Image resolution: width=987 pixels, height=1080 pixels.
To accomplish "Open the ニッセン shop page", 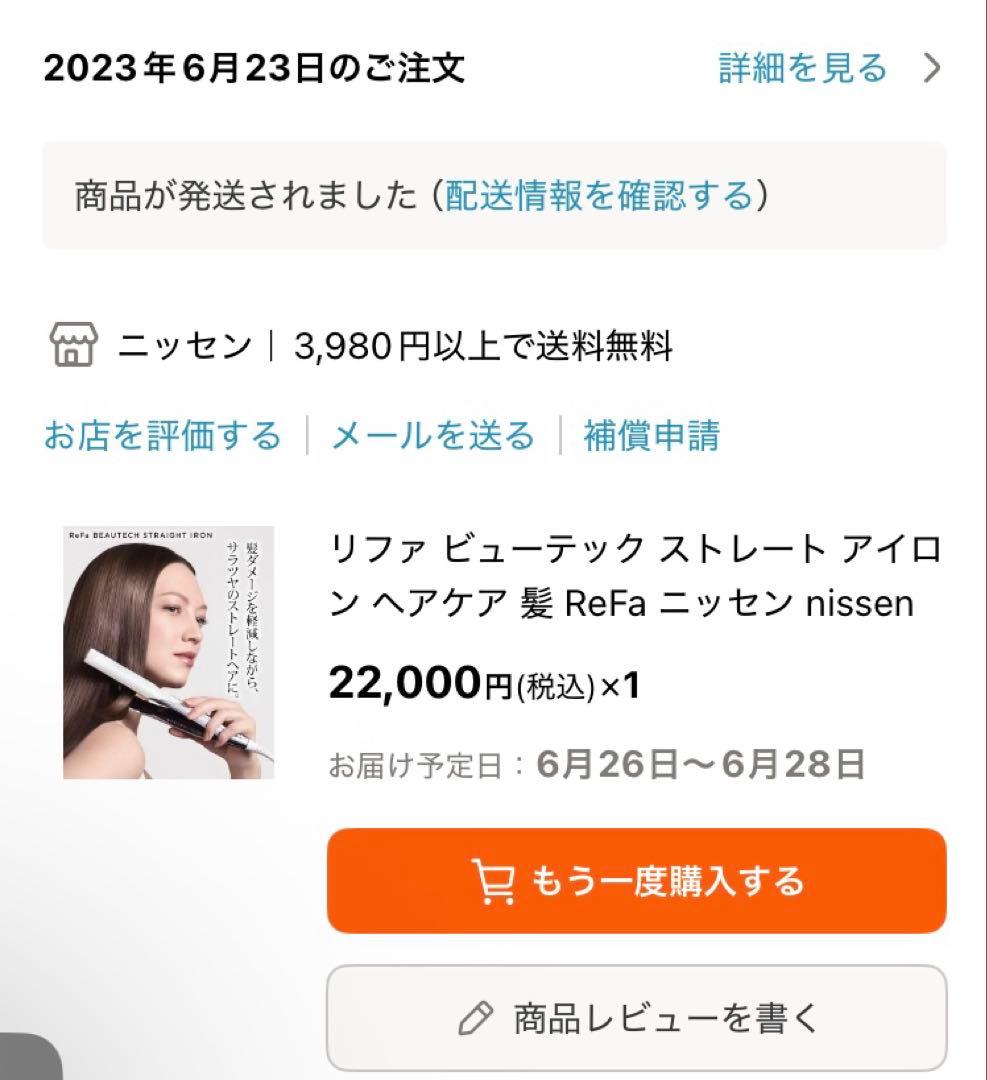I will pos(184,347).
